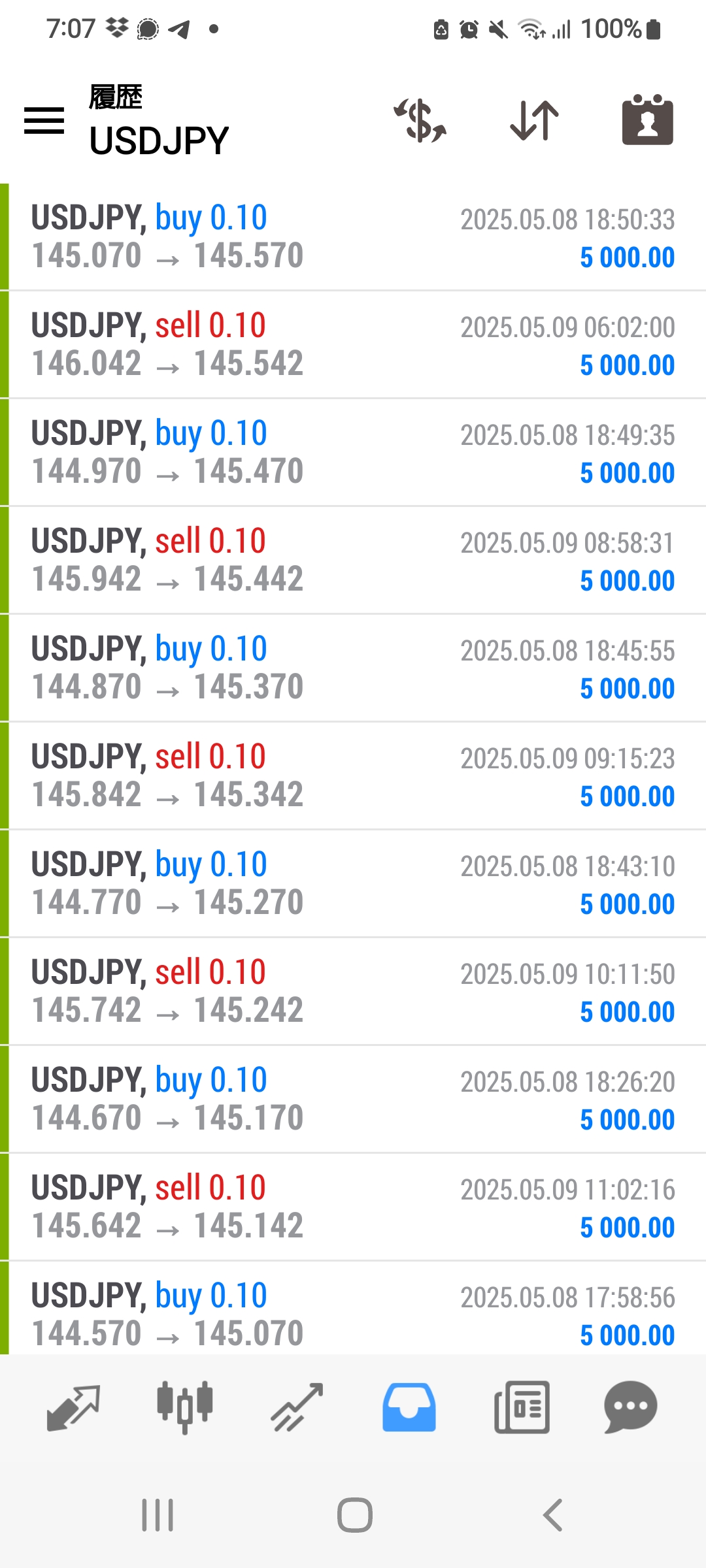Screen dimensions: 706x1568
Task: Open sell trade opened at 146.042
Action: point(353,345)
